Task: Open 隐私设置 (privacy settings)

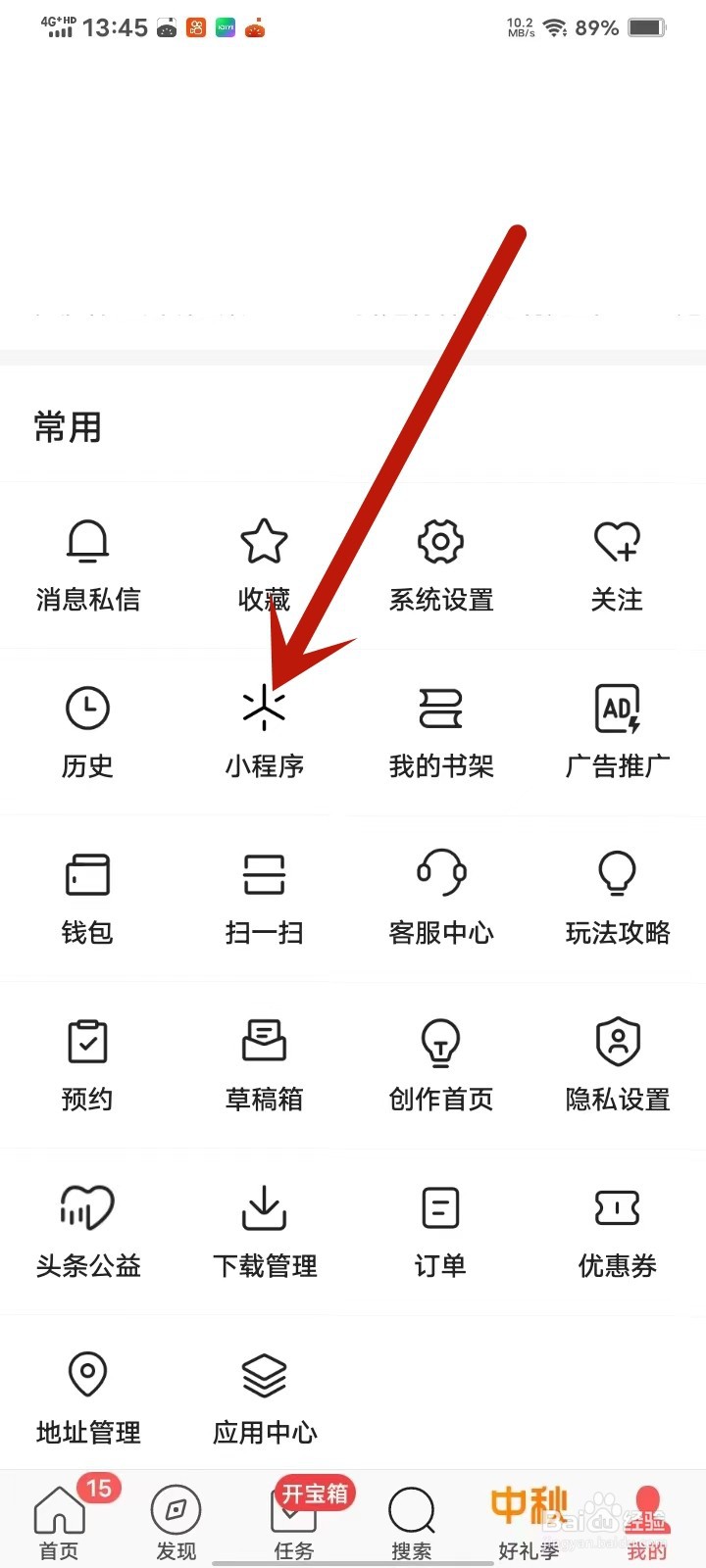Action: click(617, 1063)
